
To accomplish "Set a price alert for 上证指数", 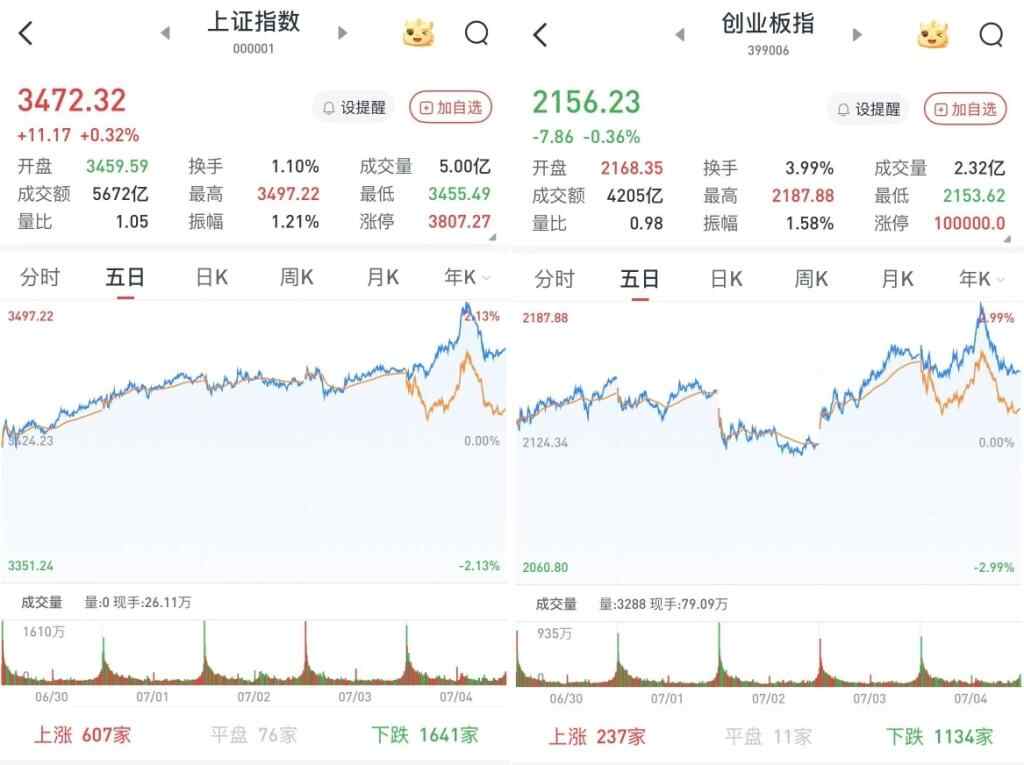I will click(x=353, y=108).
